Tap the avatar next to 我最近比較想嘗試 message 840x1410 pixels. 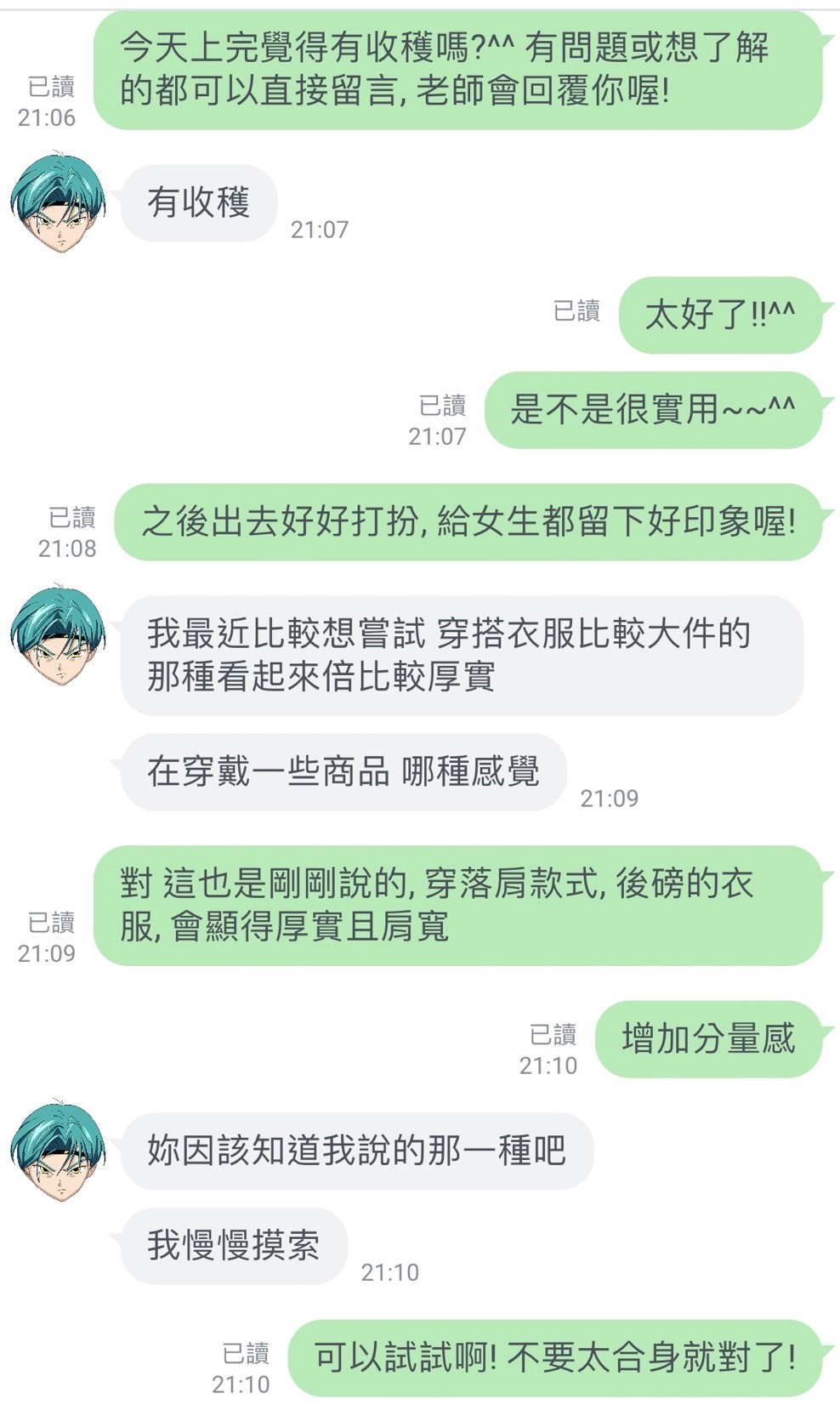click(58, 634)
